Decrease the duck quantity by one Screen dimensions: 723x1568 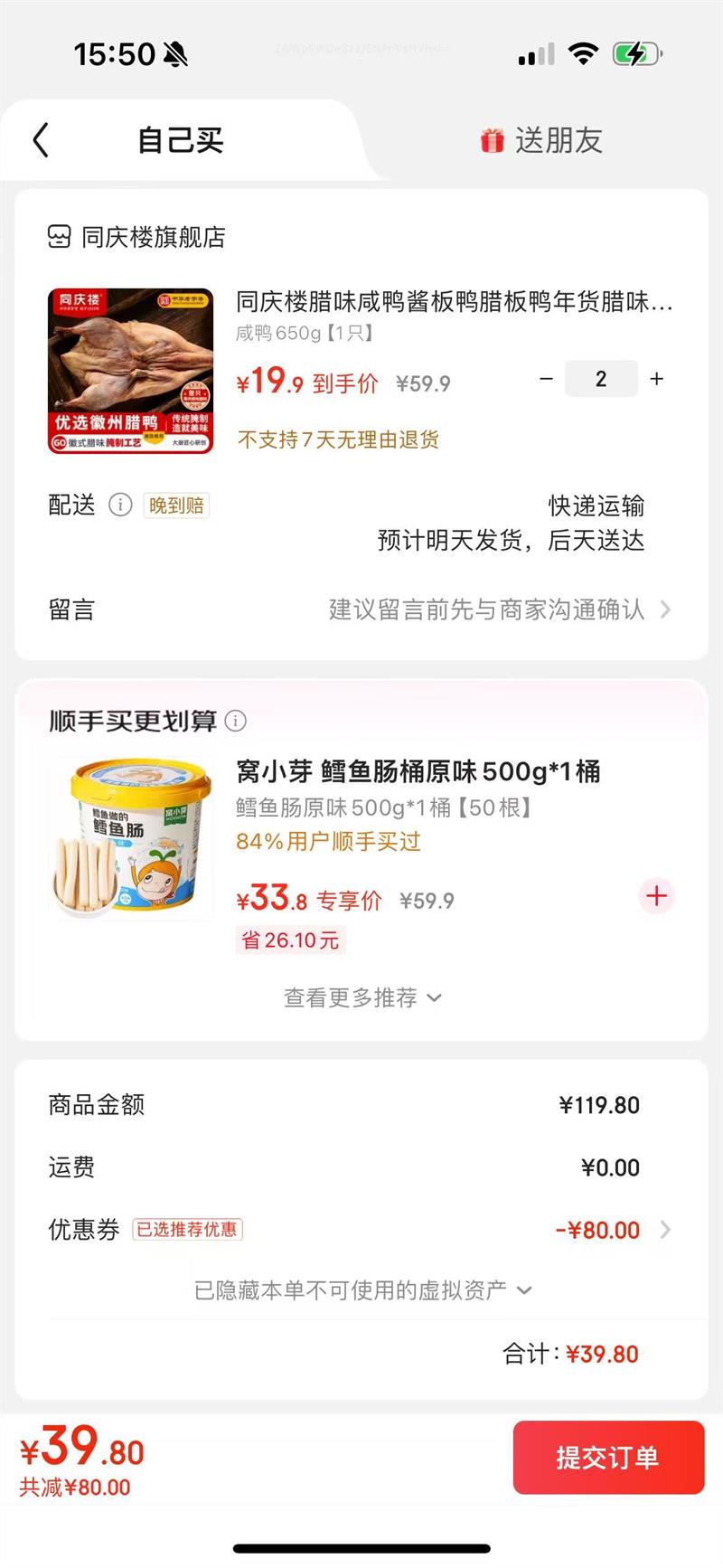pos(546,379)
